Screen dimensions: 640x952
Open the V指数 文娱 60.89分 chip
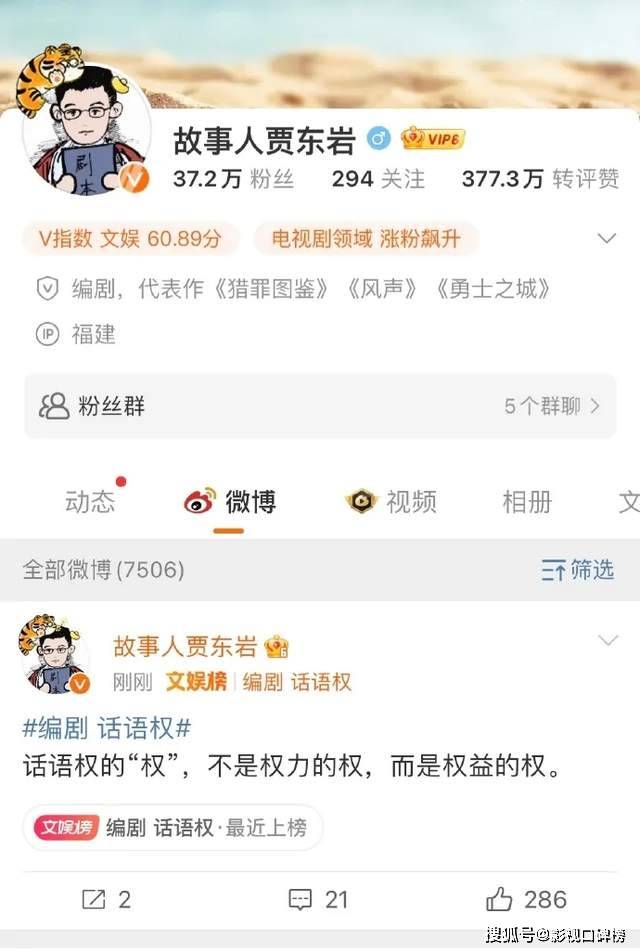[x=131, y=238]
